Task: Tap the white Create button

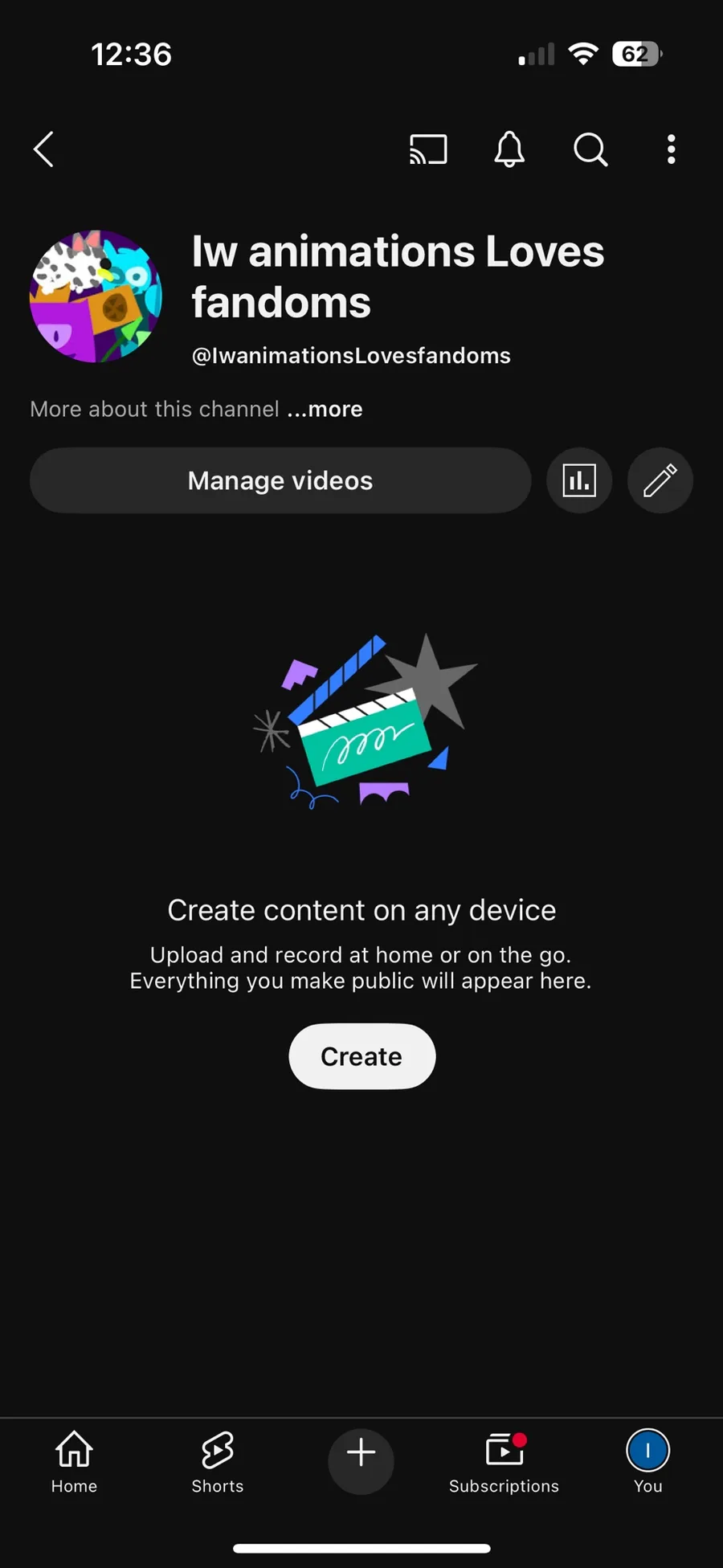Action: click(x=362, y=1056)
